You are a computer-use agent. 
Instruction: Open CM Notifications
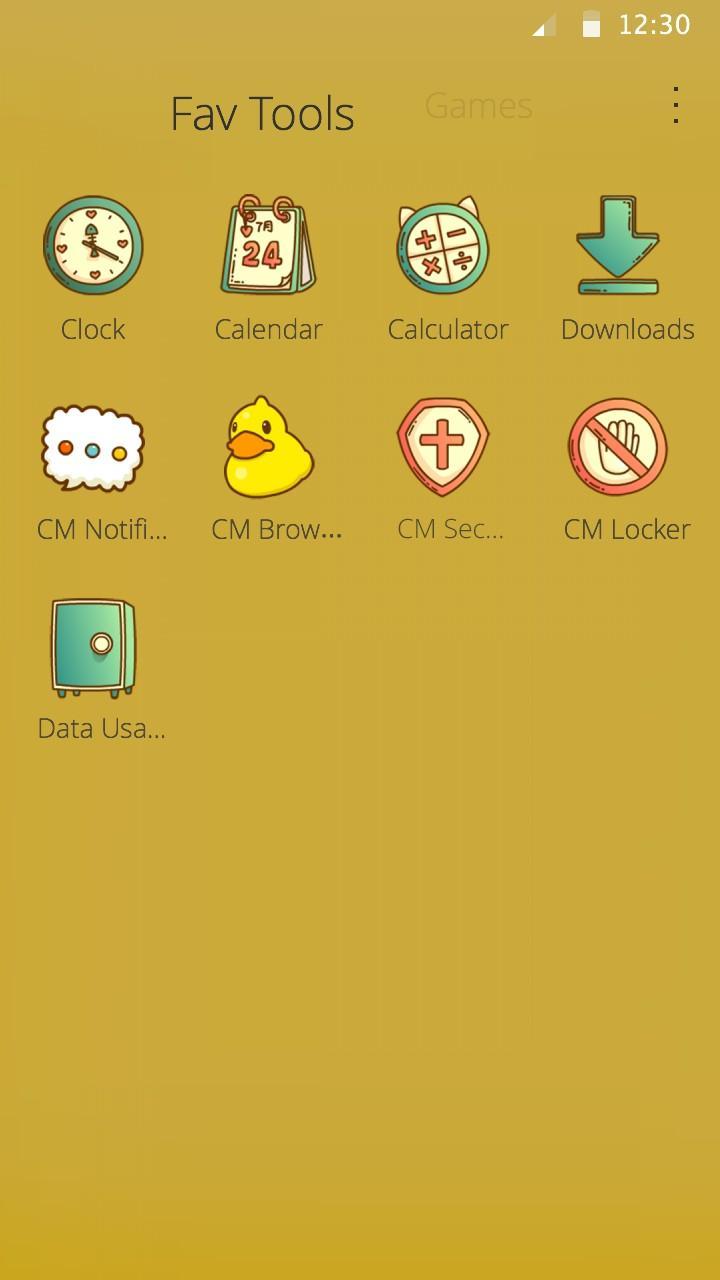[93, 445]
